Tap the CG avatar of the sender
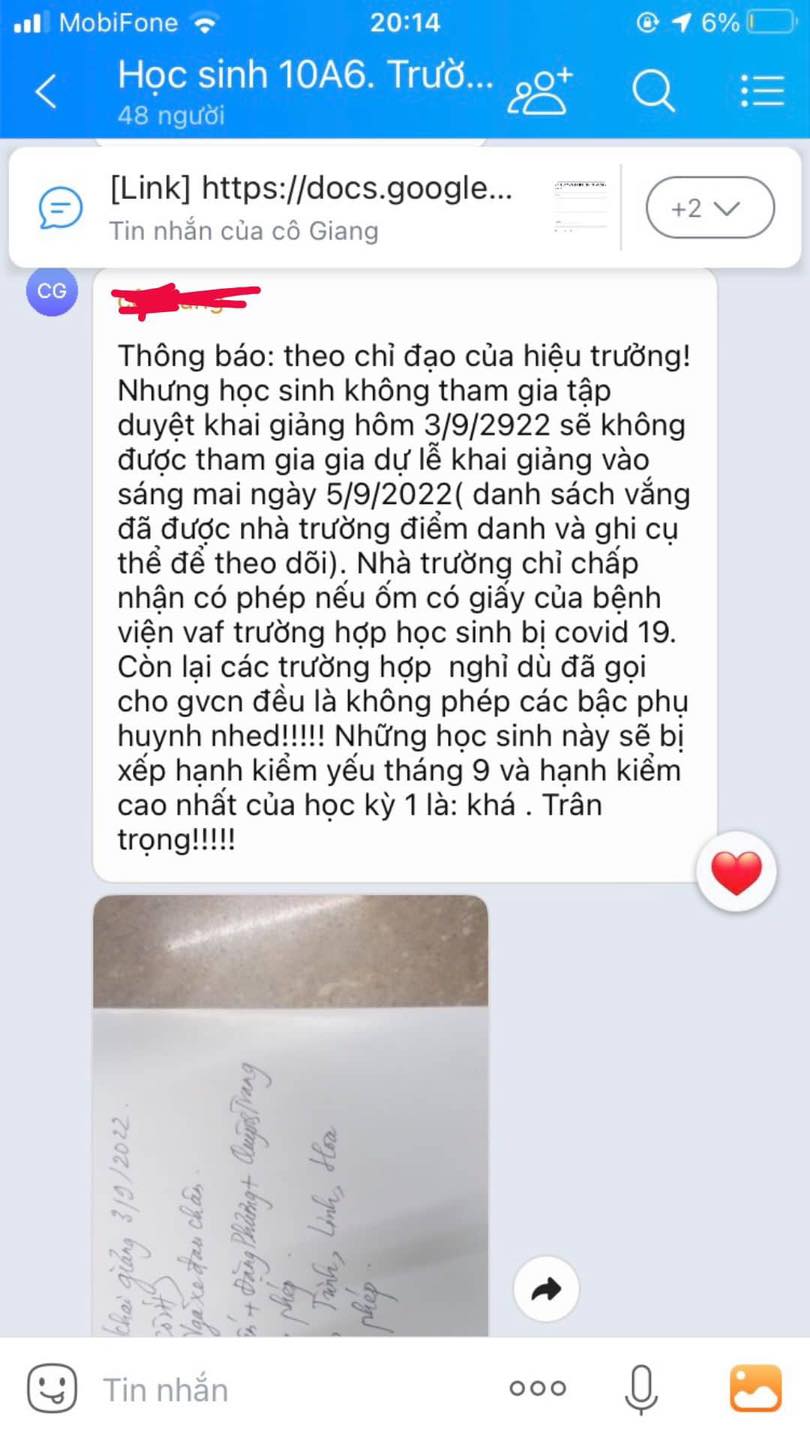This screenshot has width=810, height=1440. (x=52, y=291)
